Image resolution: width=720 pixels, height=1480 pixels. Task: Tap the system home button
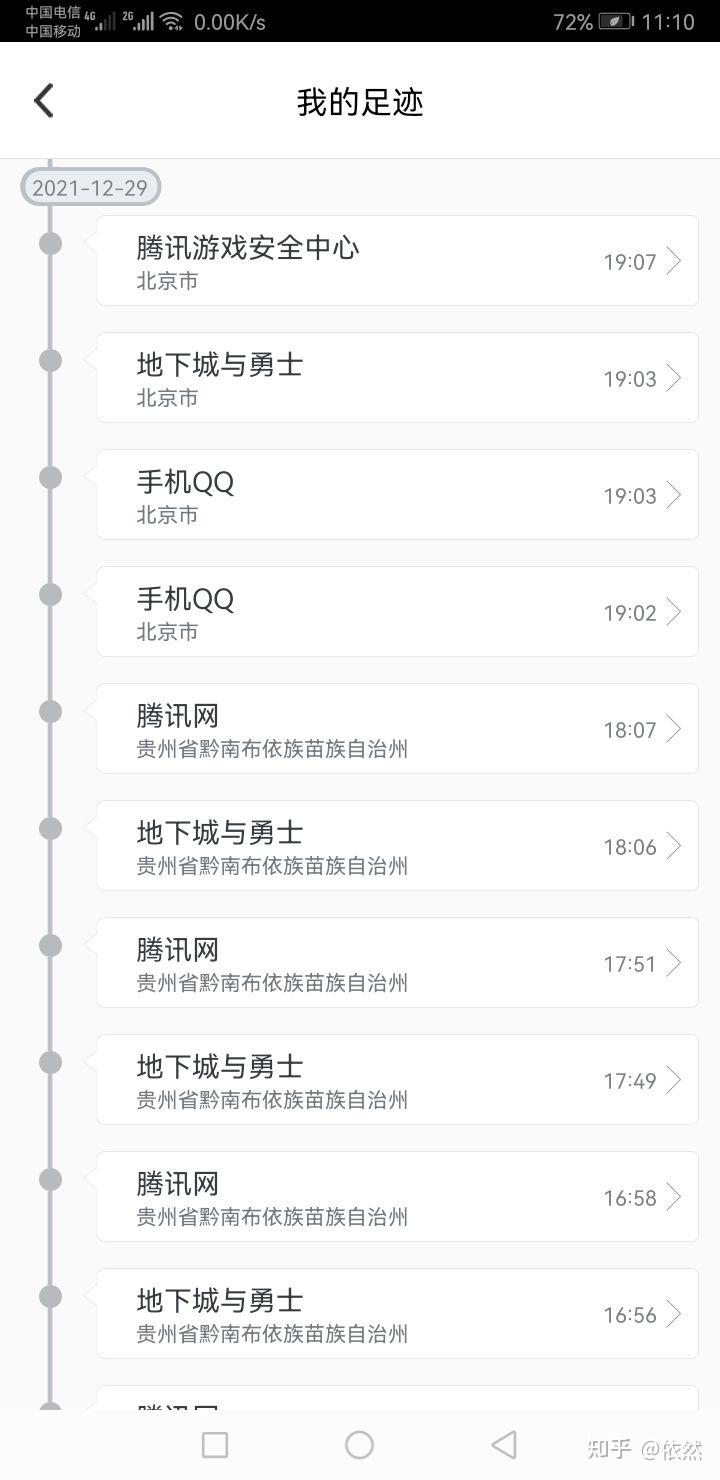tap(359, 1445)
